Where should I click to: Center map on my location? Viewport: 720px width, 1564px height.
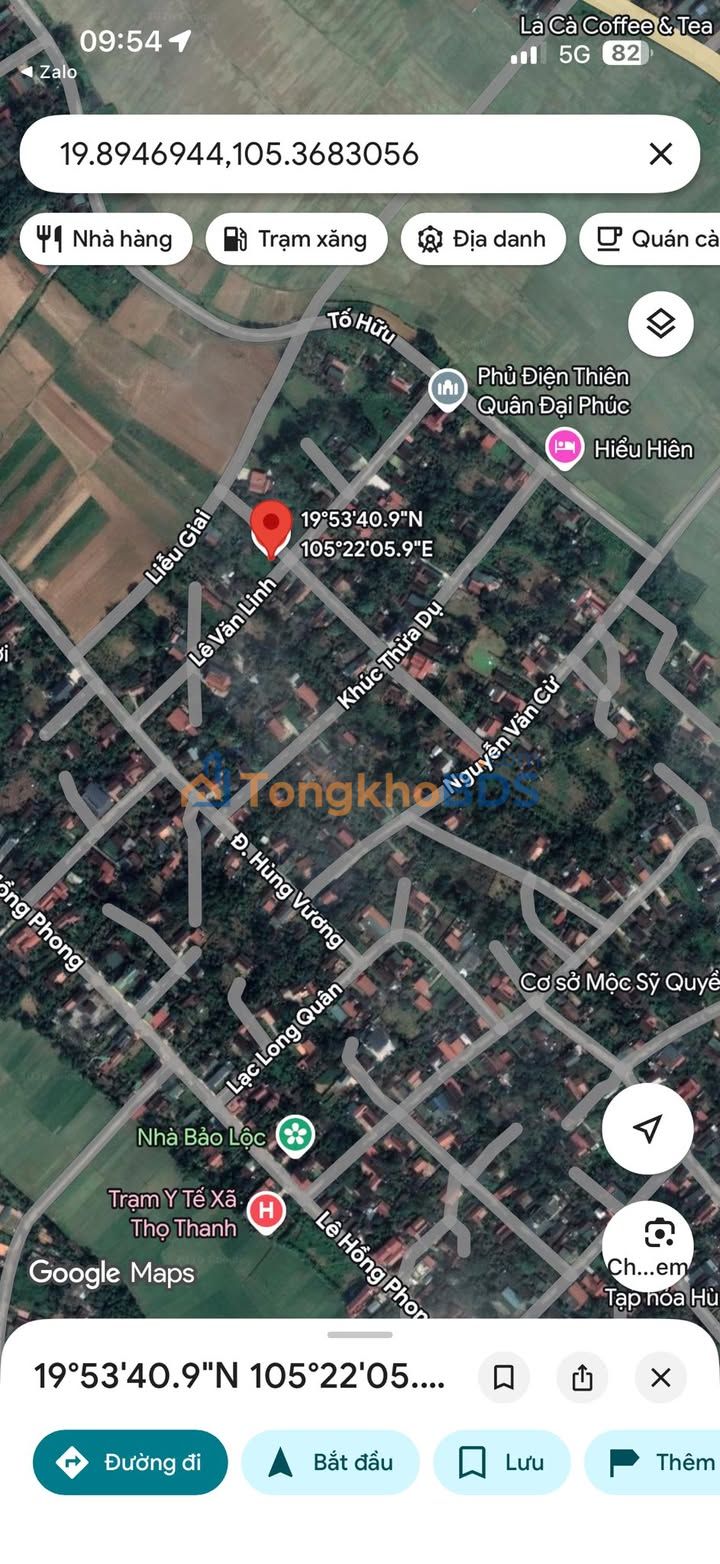click(x=647, y=1129)
